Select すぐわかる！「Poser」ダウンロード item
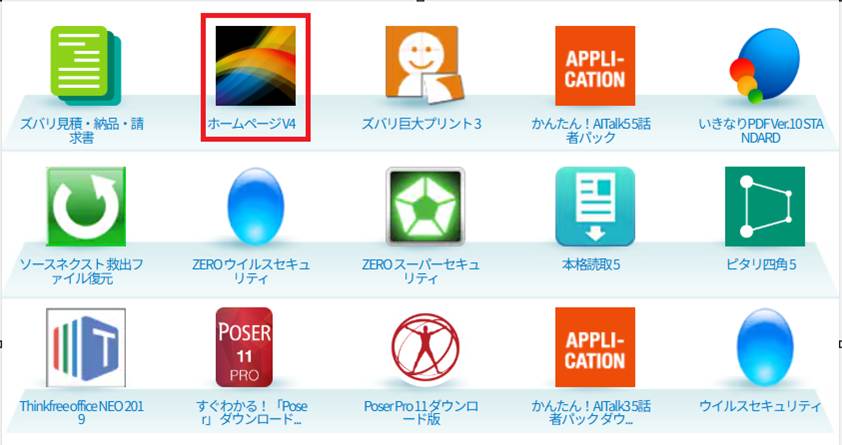The height and width of the screenshot is (445, 842). tap(244, 347)
